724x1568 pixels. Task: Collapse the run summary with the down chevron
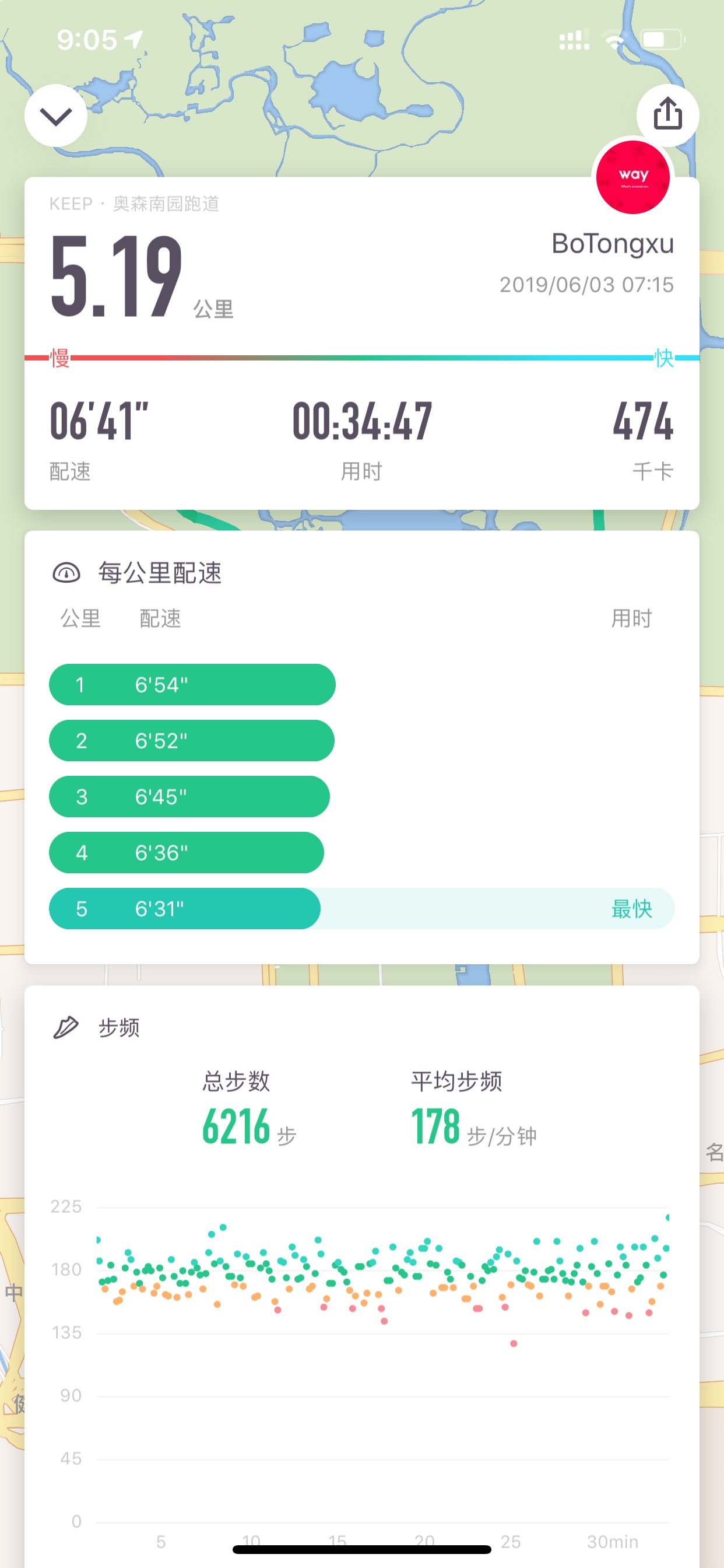pos(56,116)
